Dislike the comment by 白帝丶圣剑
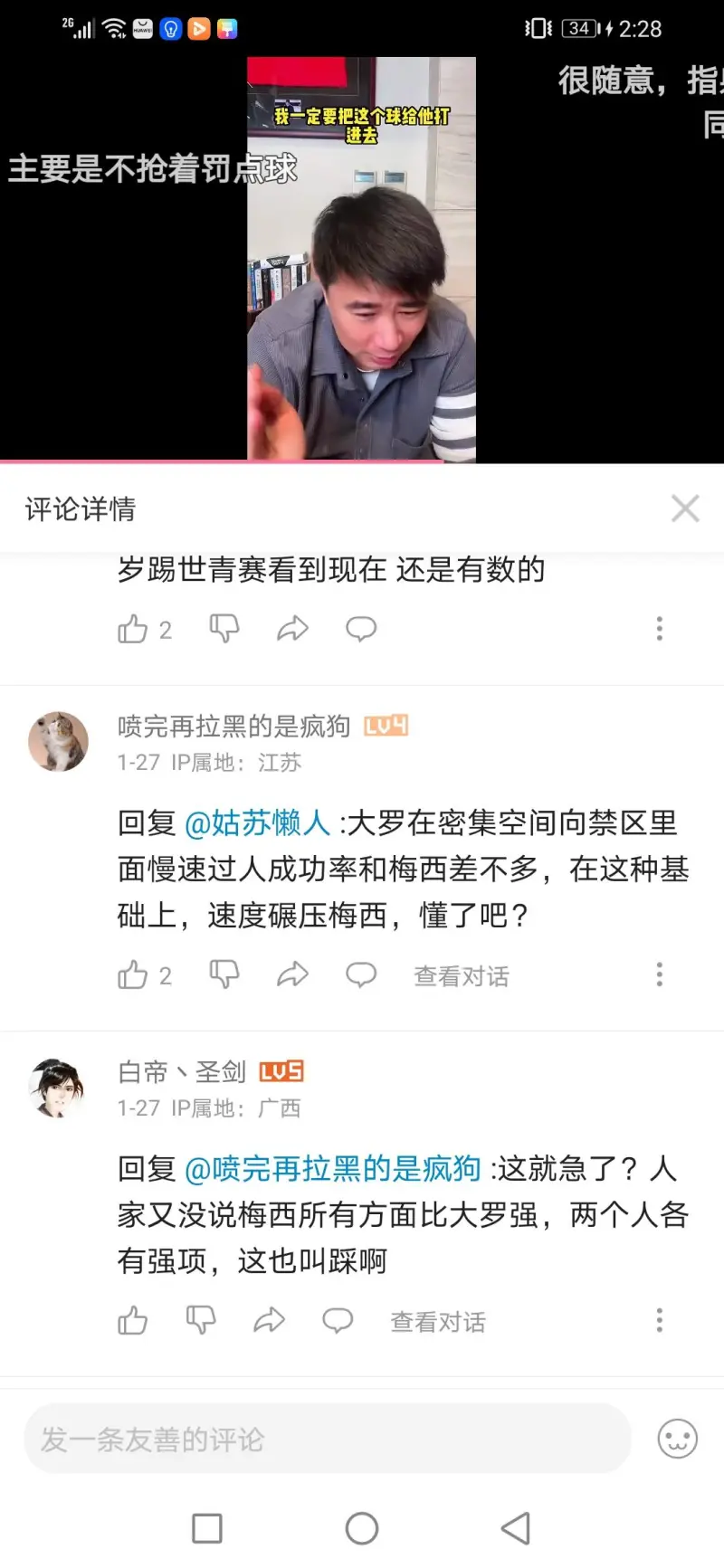Viewport: 724px width, 1568px height. point(201,1321)
